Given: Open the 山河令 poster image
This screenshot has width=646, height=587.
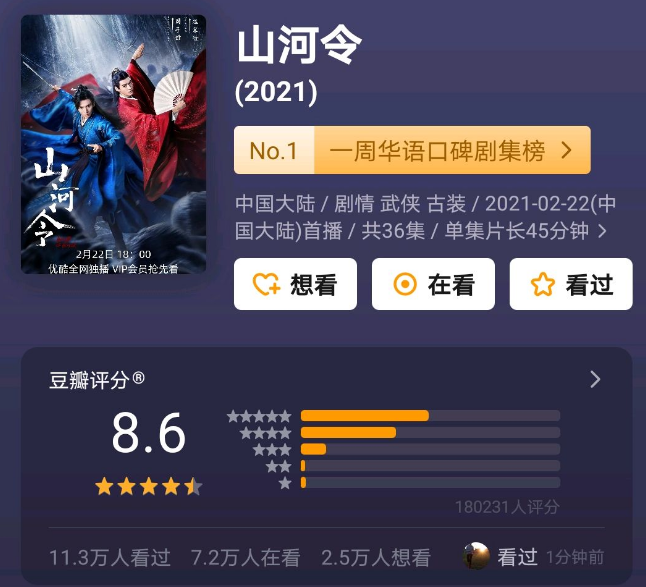Looking at the screenshot, I should 113,145.
